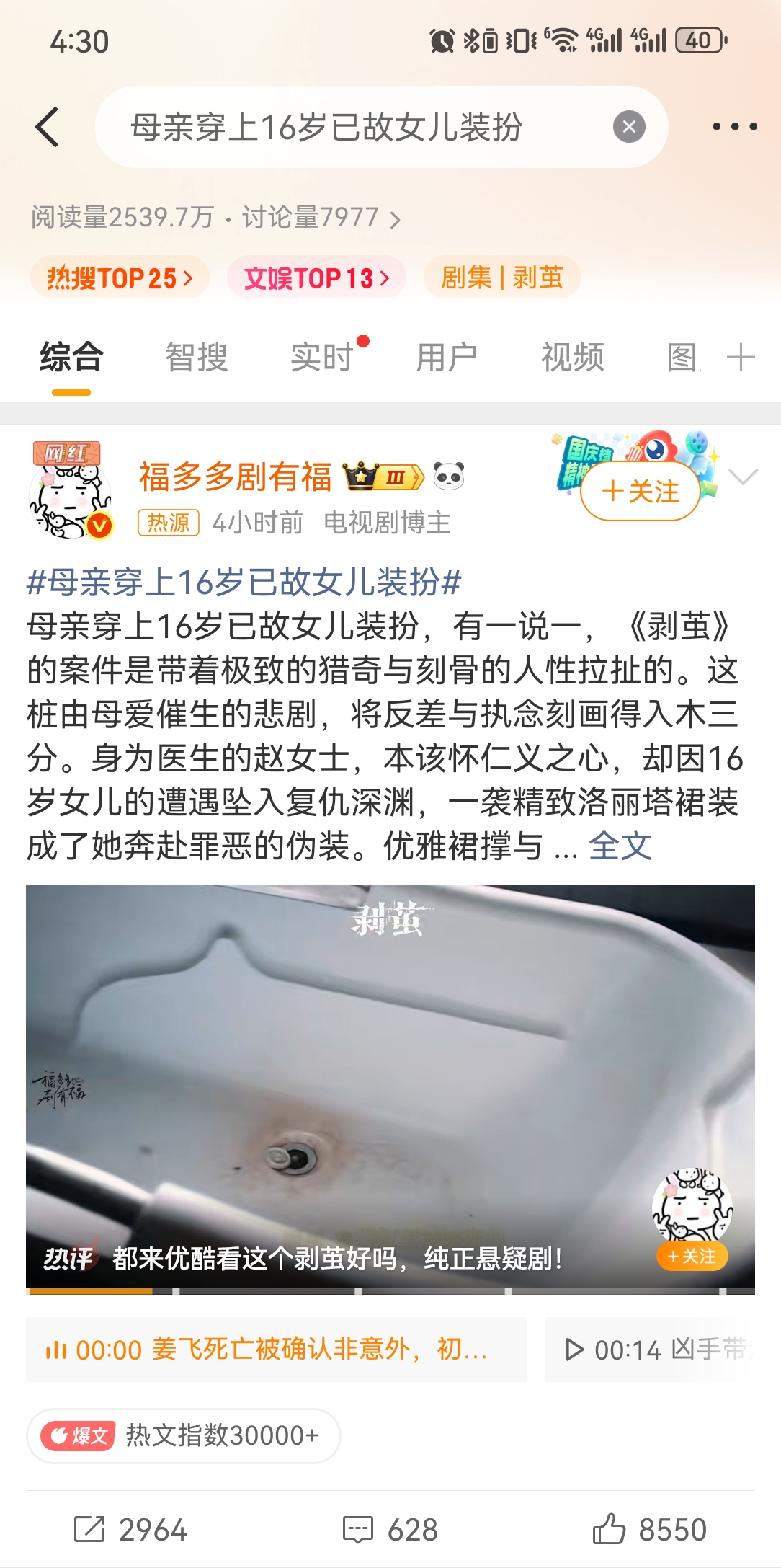This screenshot has height=1568, width=781.
Task: Switch to the 用户 tab
Action: coord(447,358)
